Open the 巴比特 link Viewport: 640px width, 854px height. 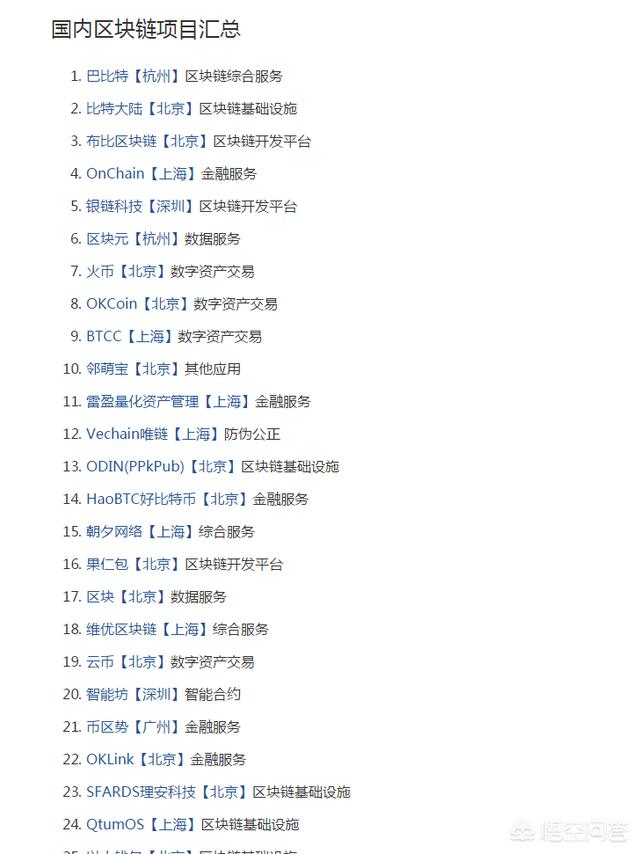108,76
